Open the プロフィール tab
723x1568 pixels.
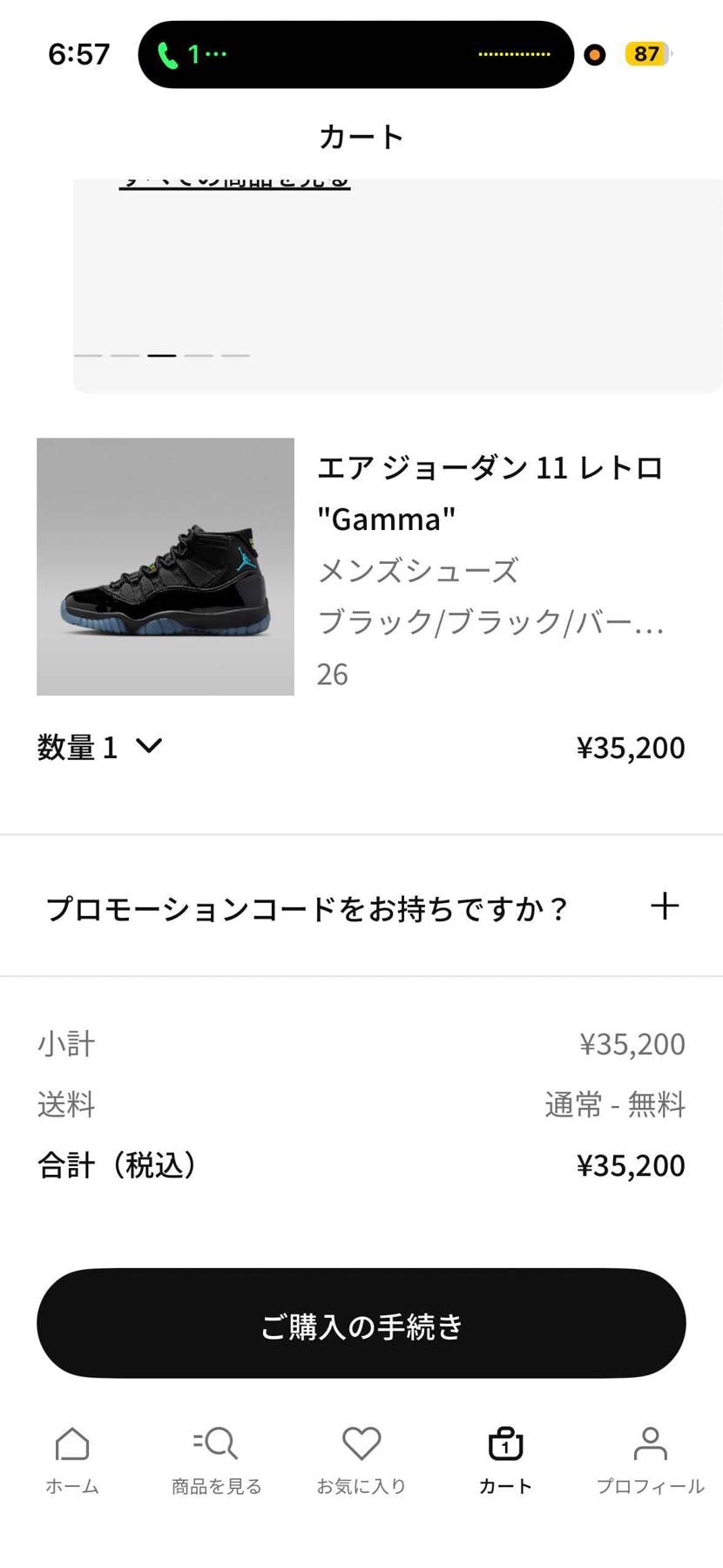pos(650,1459)
